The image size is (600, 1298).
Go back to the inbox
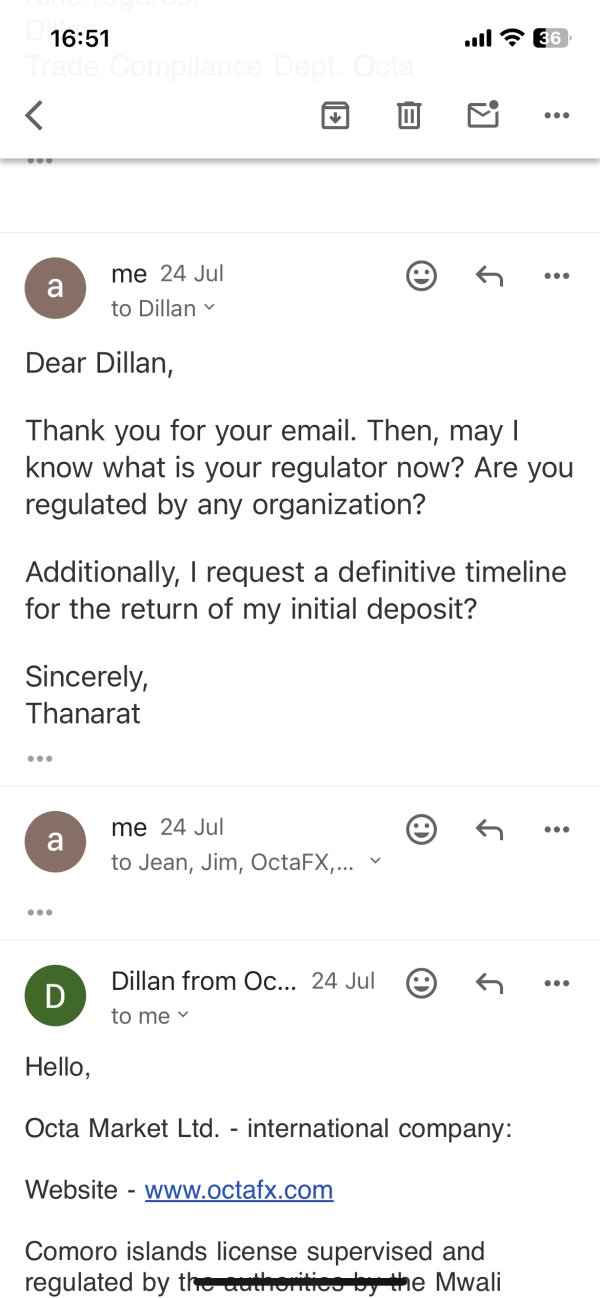click(x=34, y=116)
